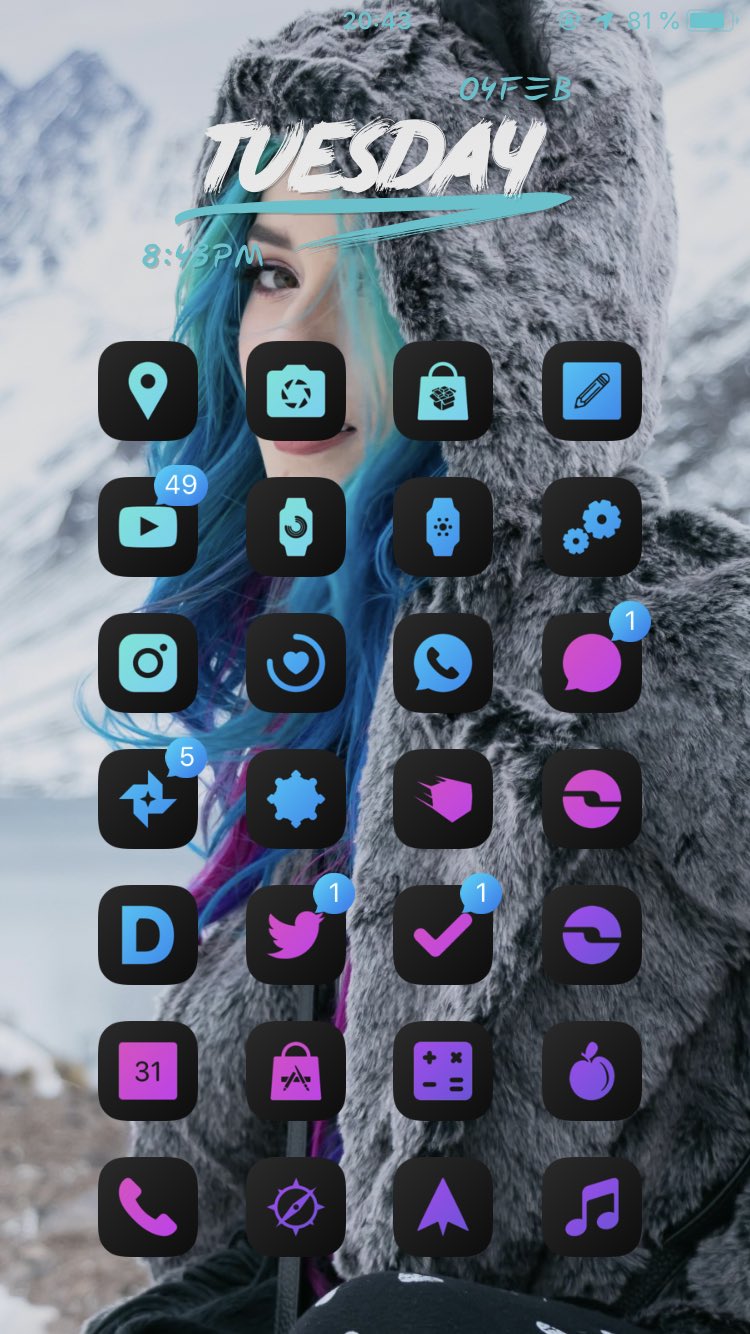Open the App Store bag icon

295,1071
